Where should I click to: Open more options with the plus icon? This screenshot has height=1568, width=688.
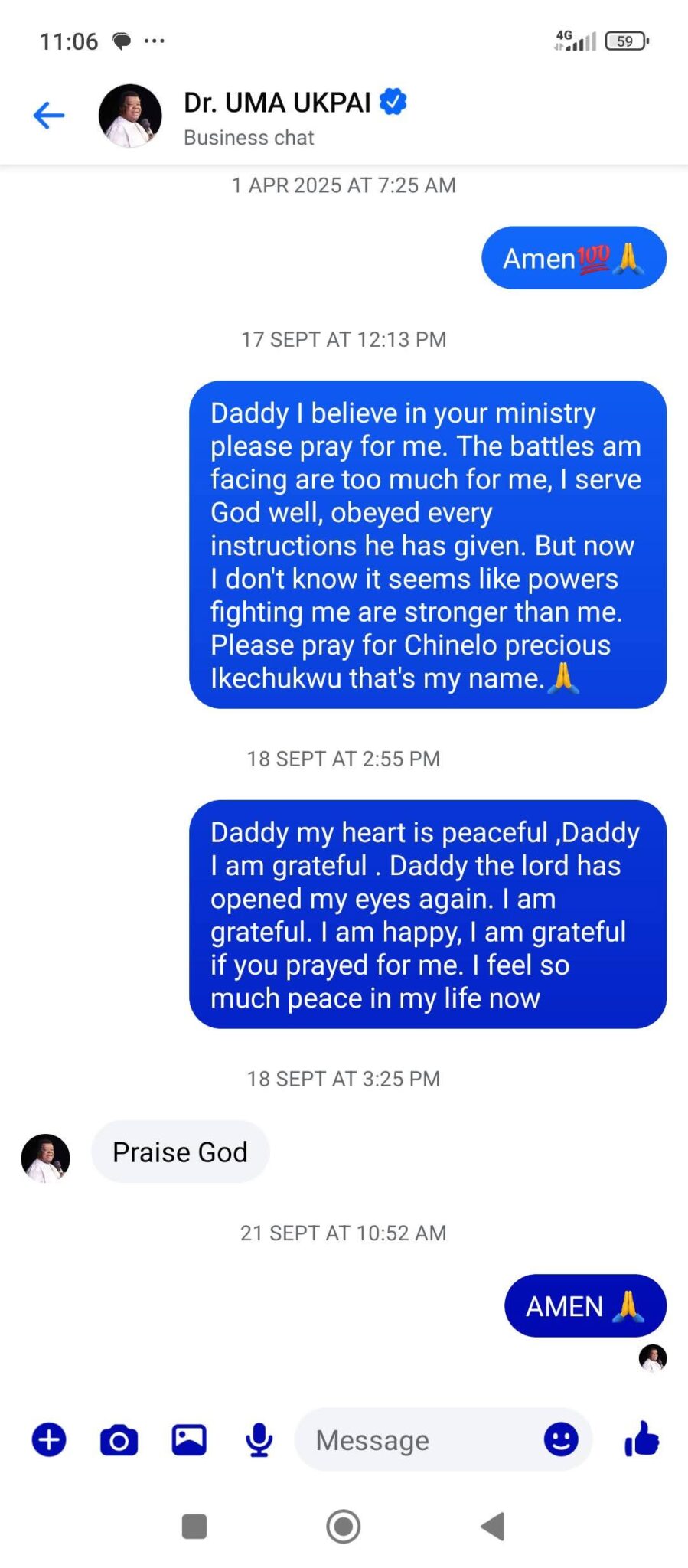(49, 1439)
